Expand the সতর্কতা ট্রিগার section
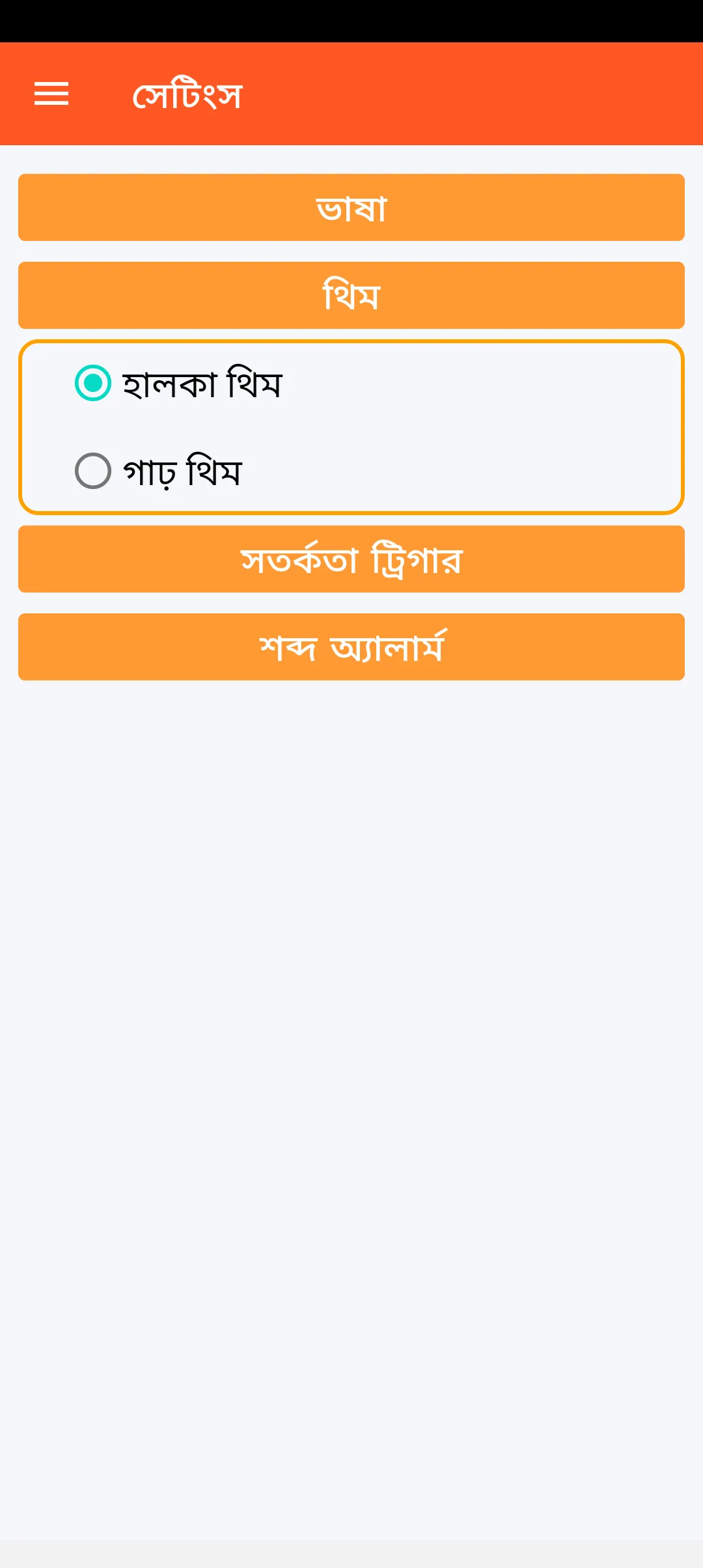The width and height of the screenshot is (703, 1568). (x=351, y=559)
